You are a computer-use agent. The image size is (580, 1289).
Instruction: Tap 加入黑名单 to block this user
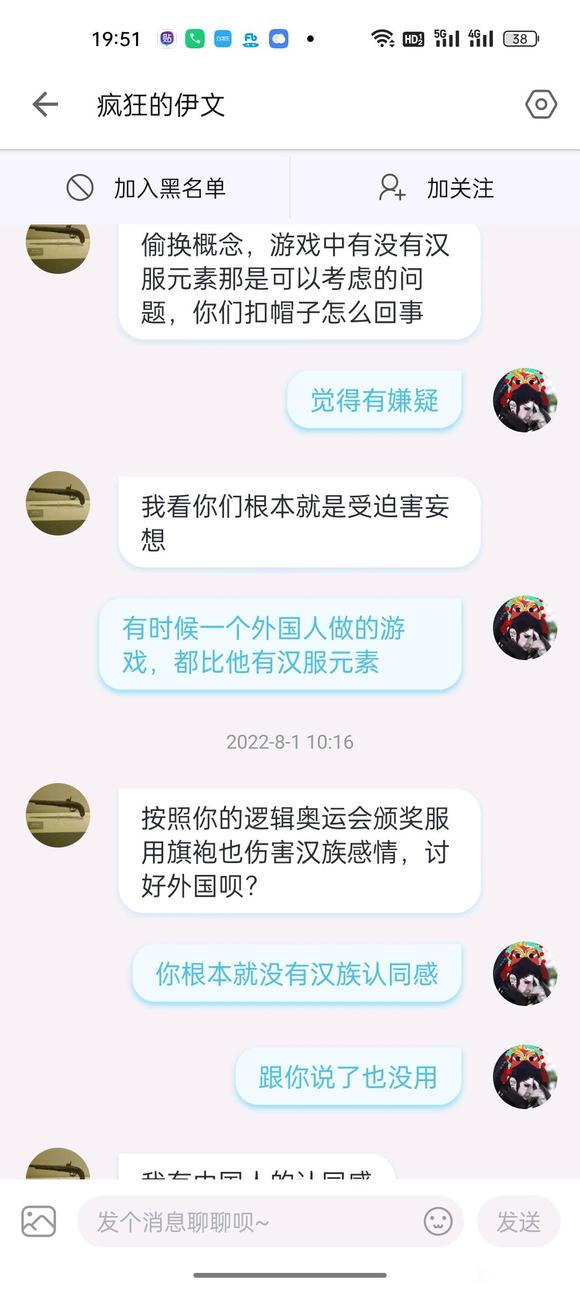tap(145, 188)
